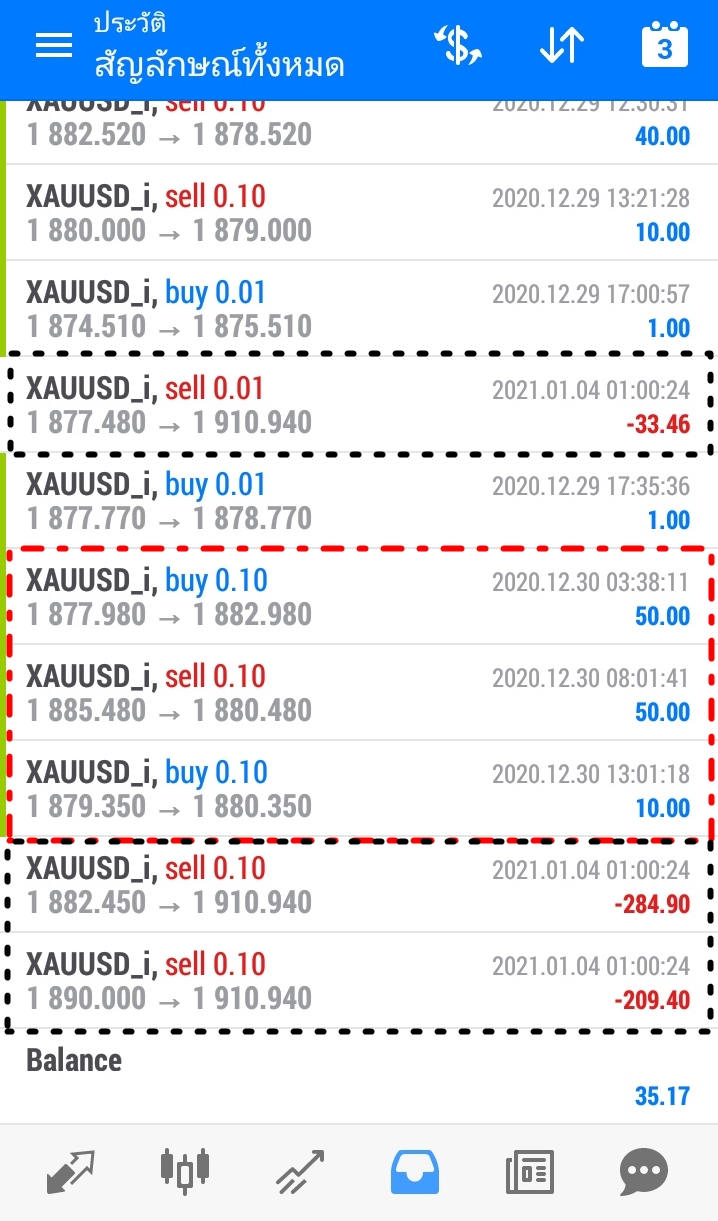718x1221 pixels.
Task: Go to the Trade tab
Action: pos(300,1171)
